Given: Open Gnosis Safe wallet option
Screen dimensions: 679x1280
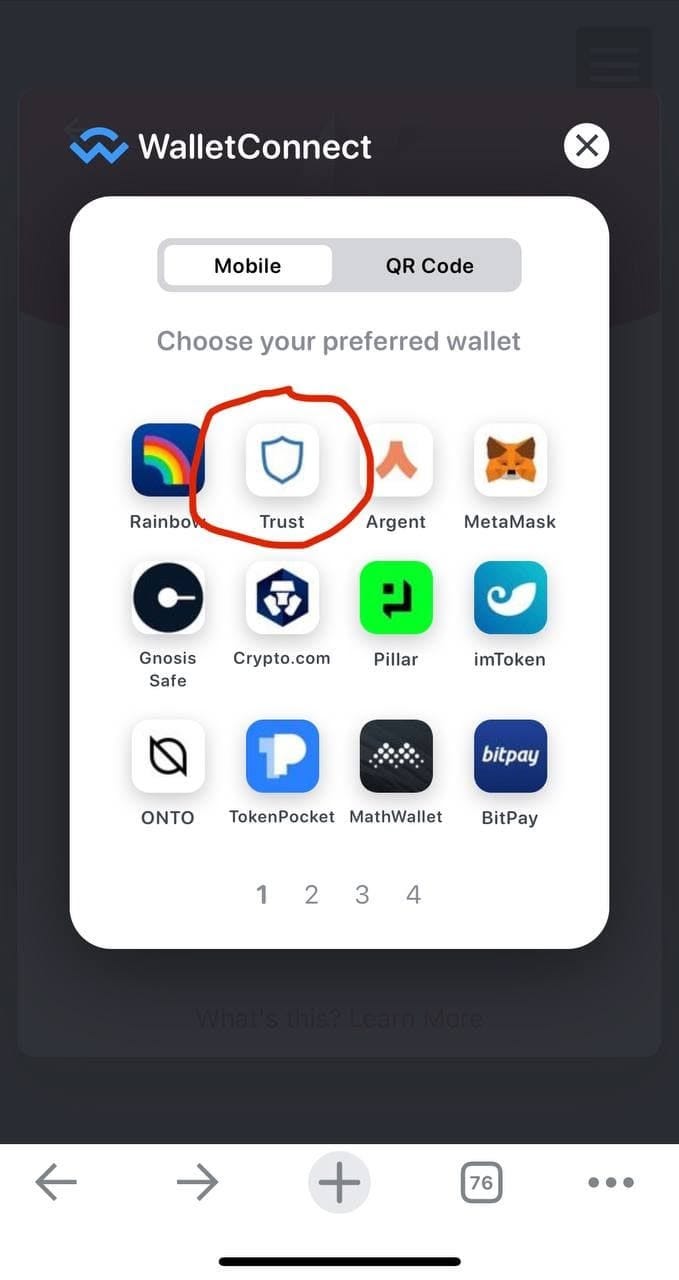Looking at the screenshot, I should coord(168,598).
